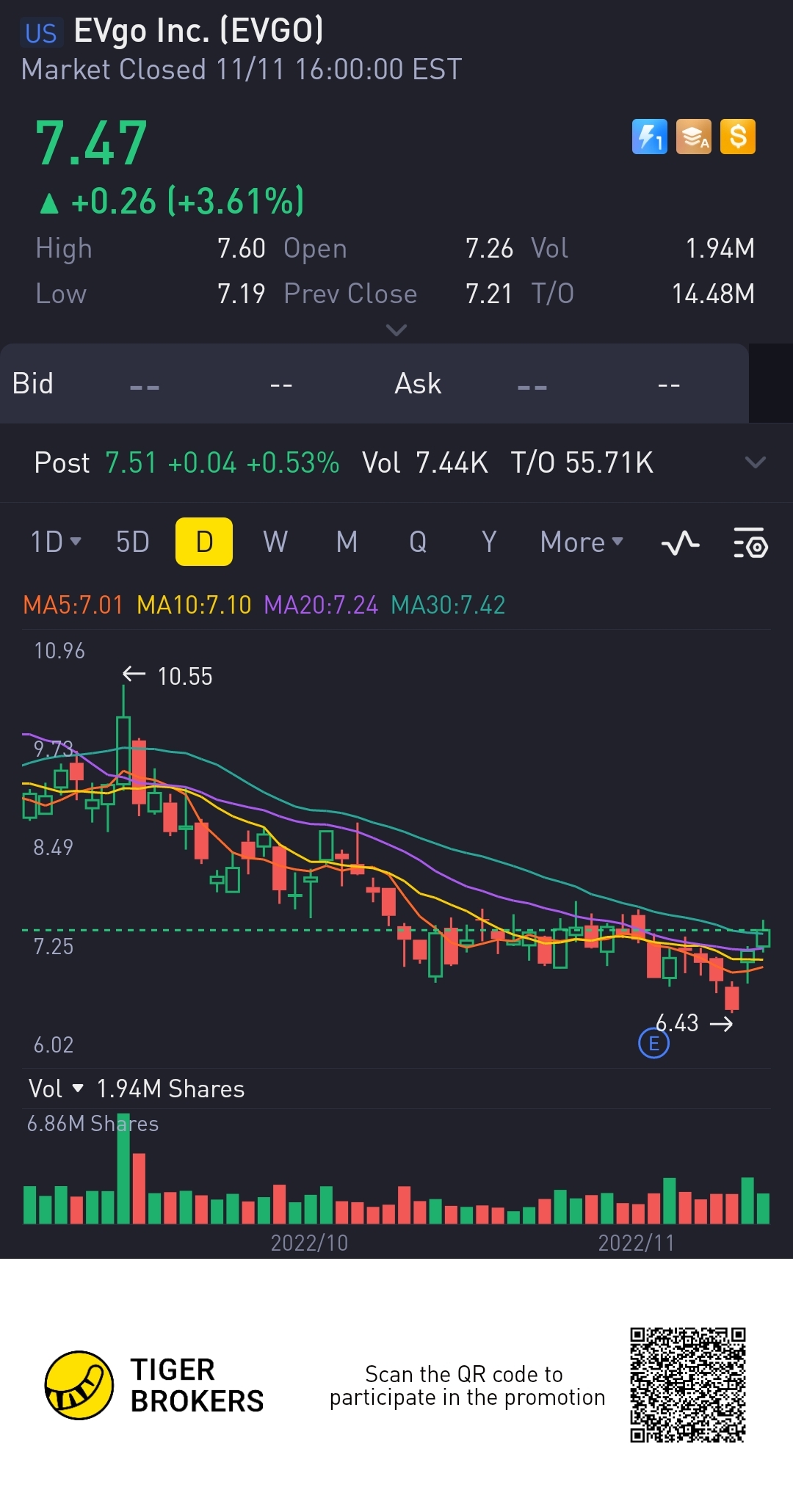Open the Vol indicator dropdown
Screen dimensions: 793x1512
click(56, 1088)
